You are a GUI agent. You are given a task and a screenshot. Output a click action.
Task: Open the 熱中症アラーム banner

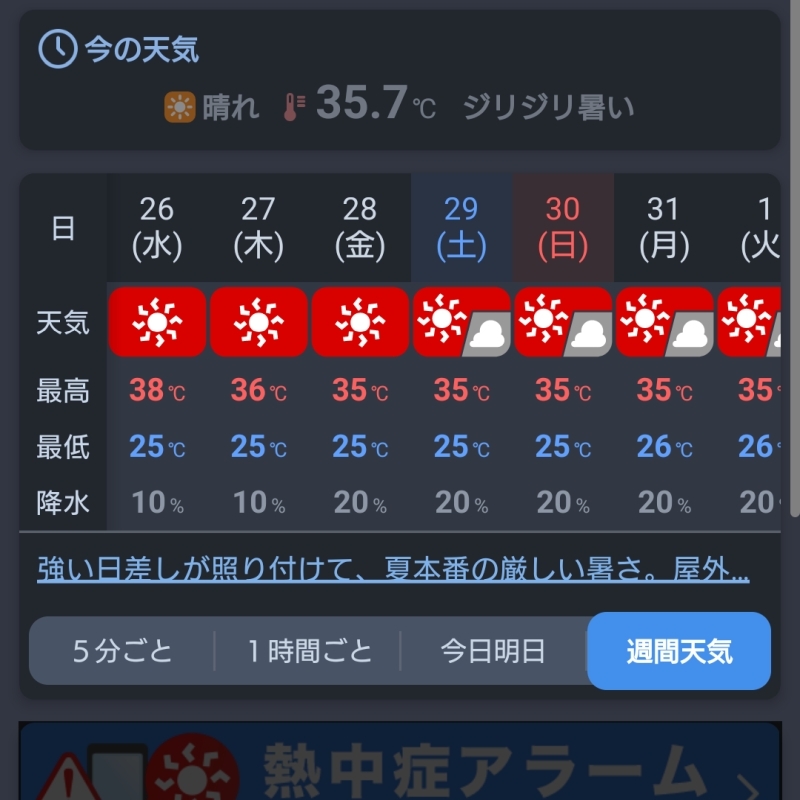(400, 765)
